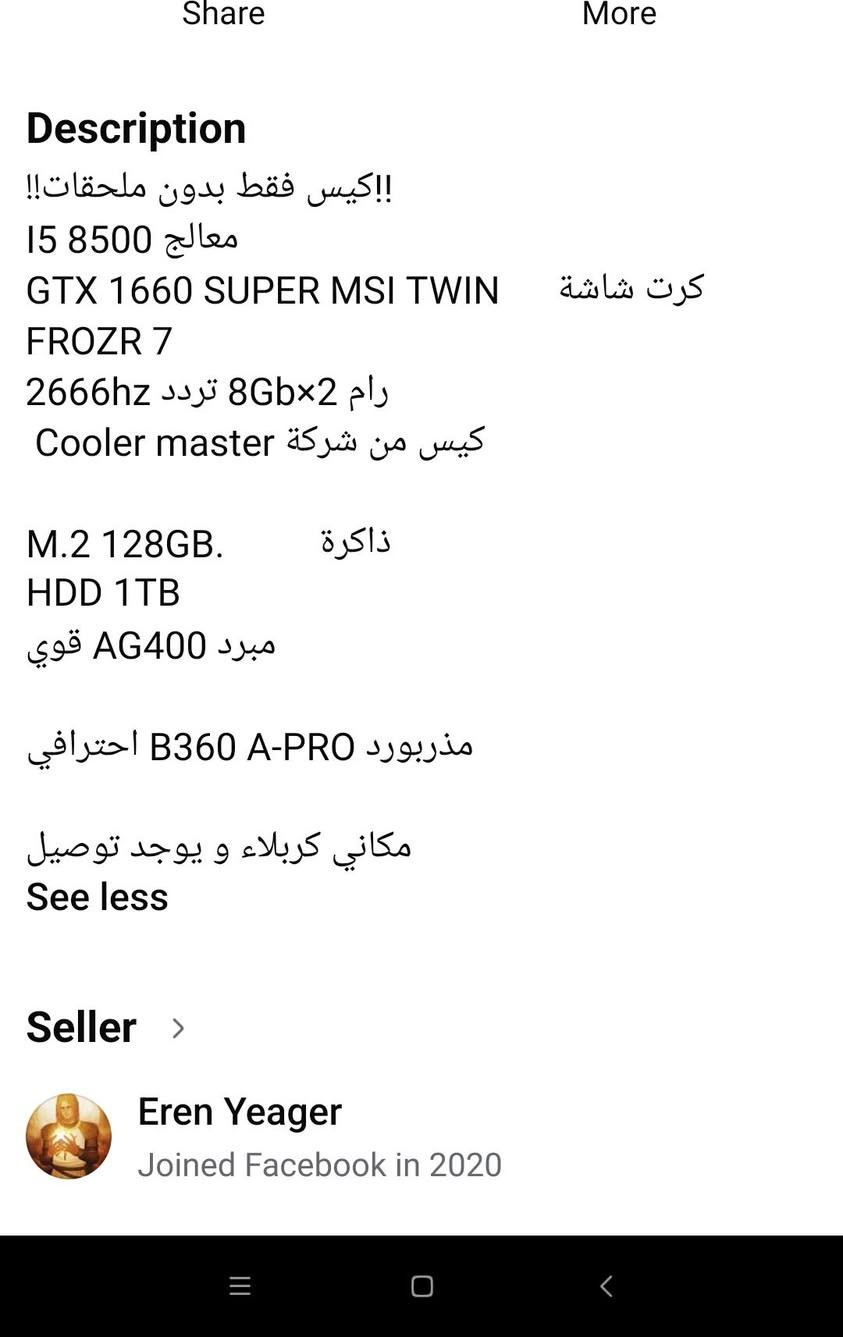
Task: Tap the Seller section heading
Action: [x=81, y=1027]
